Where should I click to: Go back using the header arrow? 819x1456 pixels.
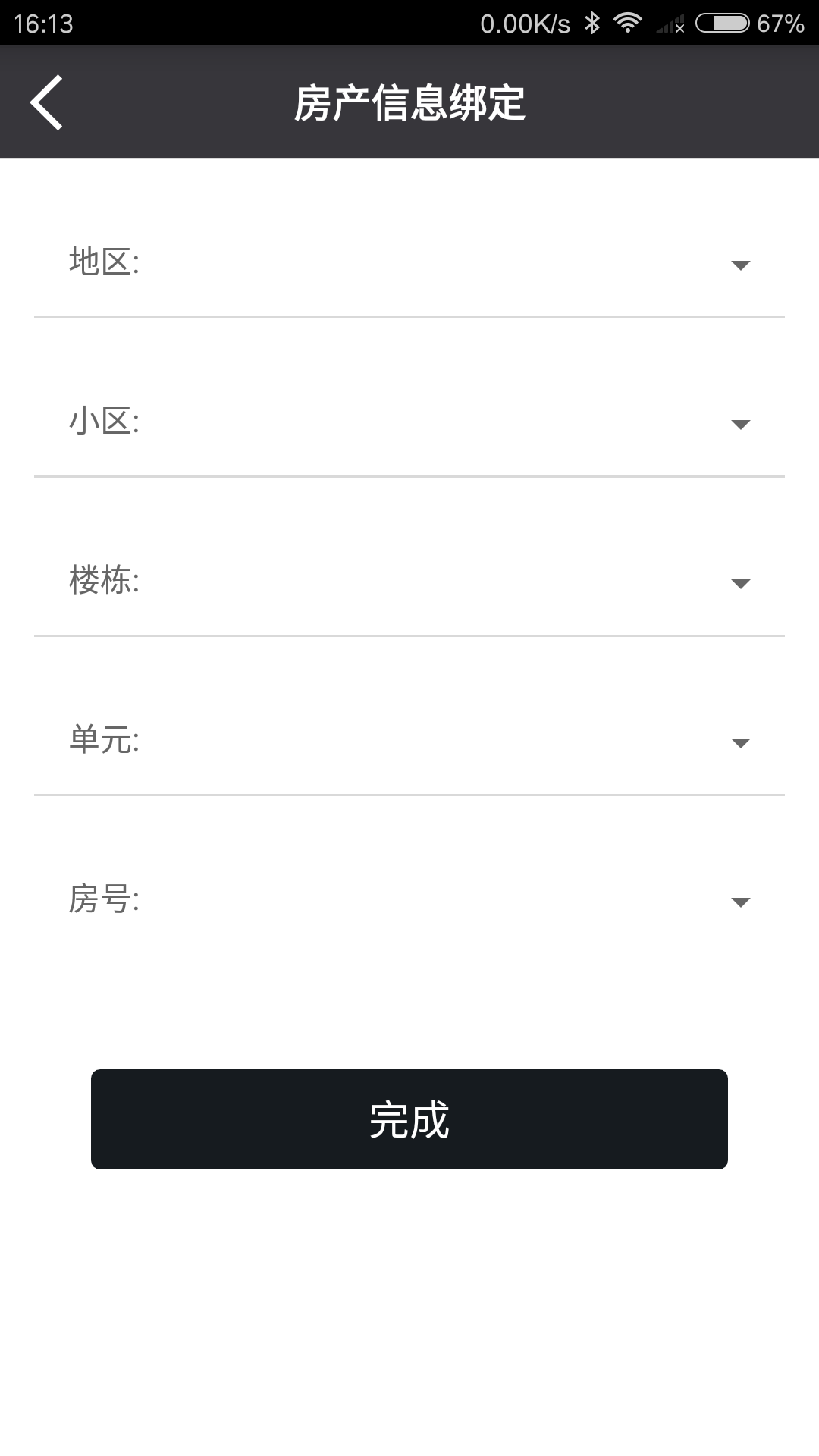pyautogui.click(x=46, y=102)
